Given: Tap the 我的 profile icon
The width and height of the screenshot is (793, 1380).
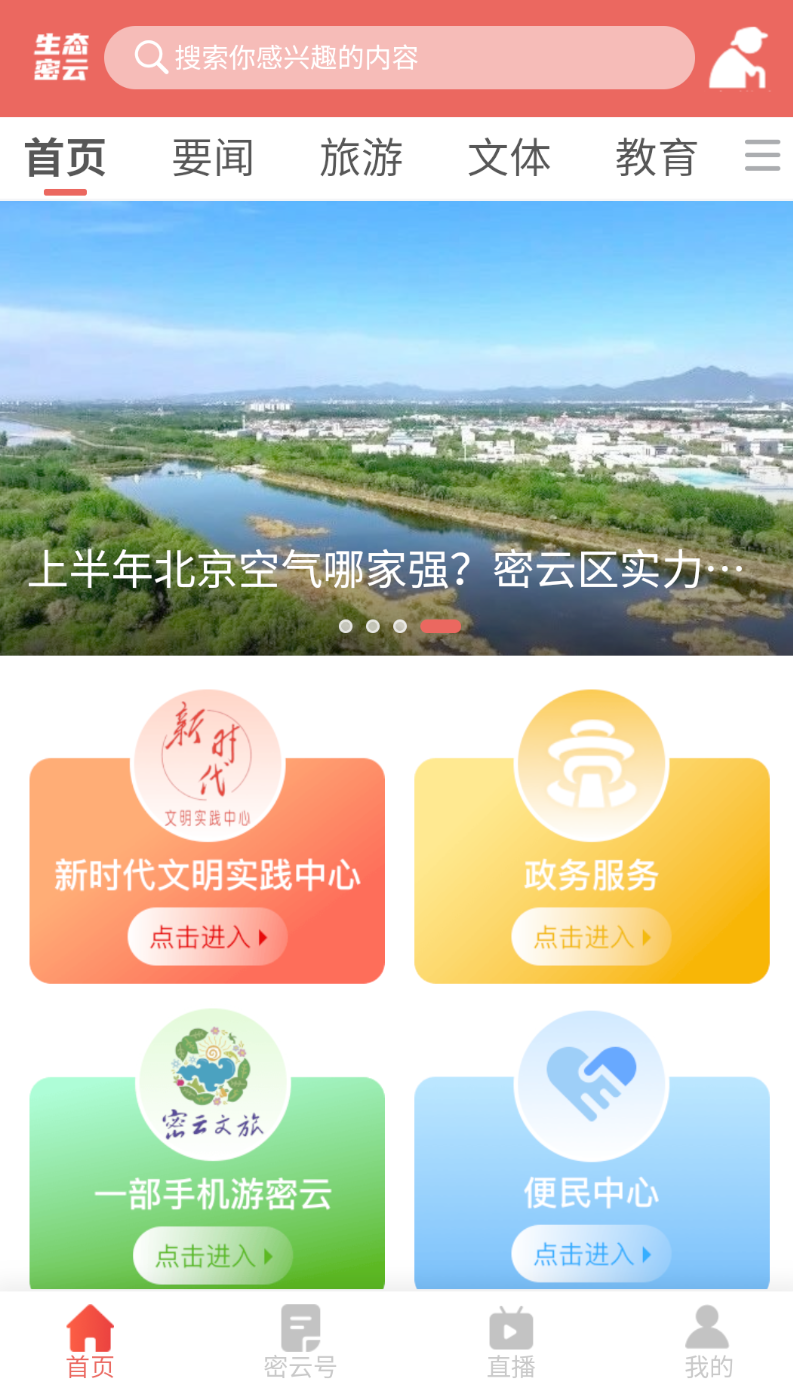Looking at the screenshot, I should (x=707, y=1340).
